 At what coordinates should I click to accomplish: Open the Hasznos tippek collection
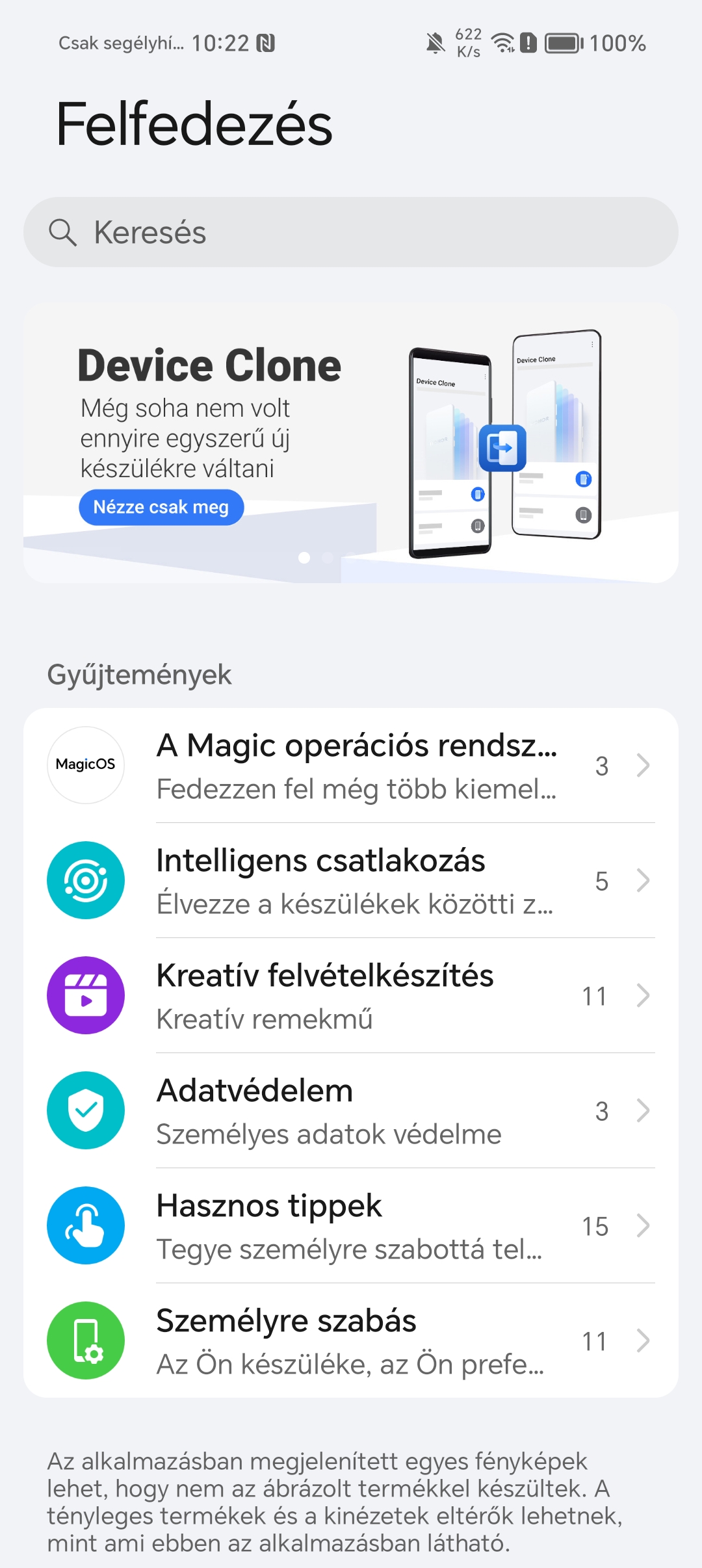point(351,1226)
